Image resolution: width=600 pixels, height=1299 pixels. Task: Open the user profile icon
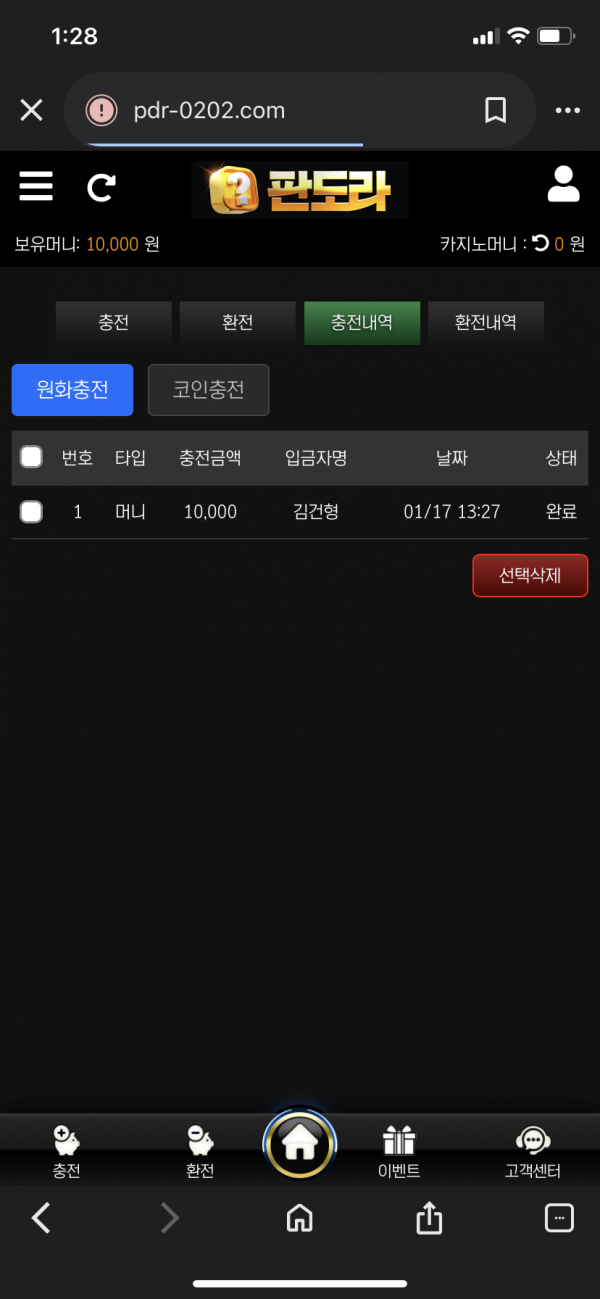pos(564,185)
